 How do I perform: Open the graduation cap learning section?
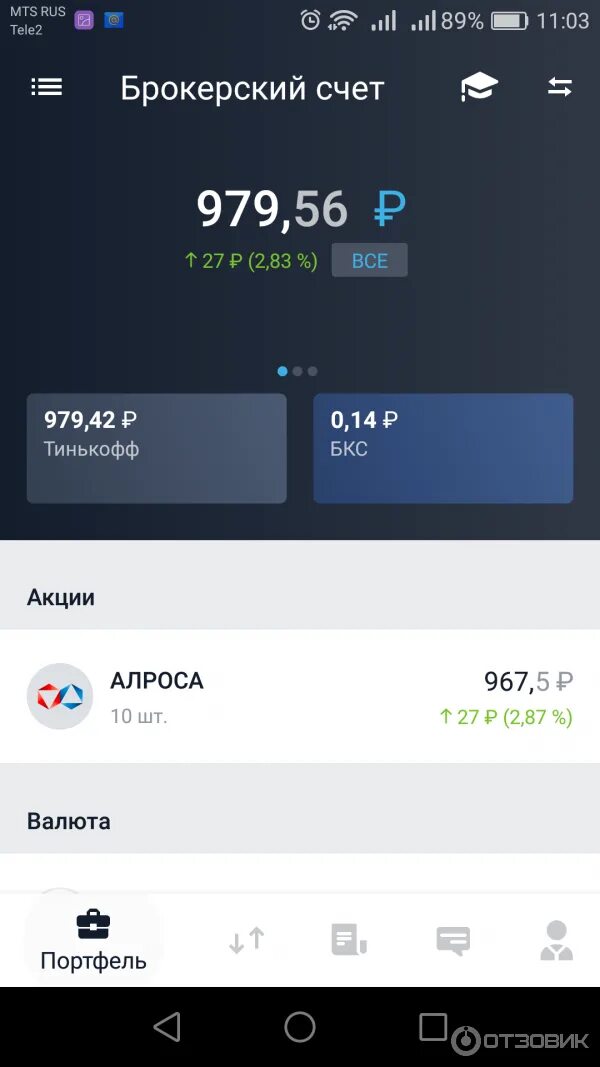click(479, 87)
